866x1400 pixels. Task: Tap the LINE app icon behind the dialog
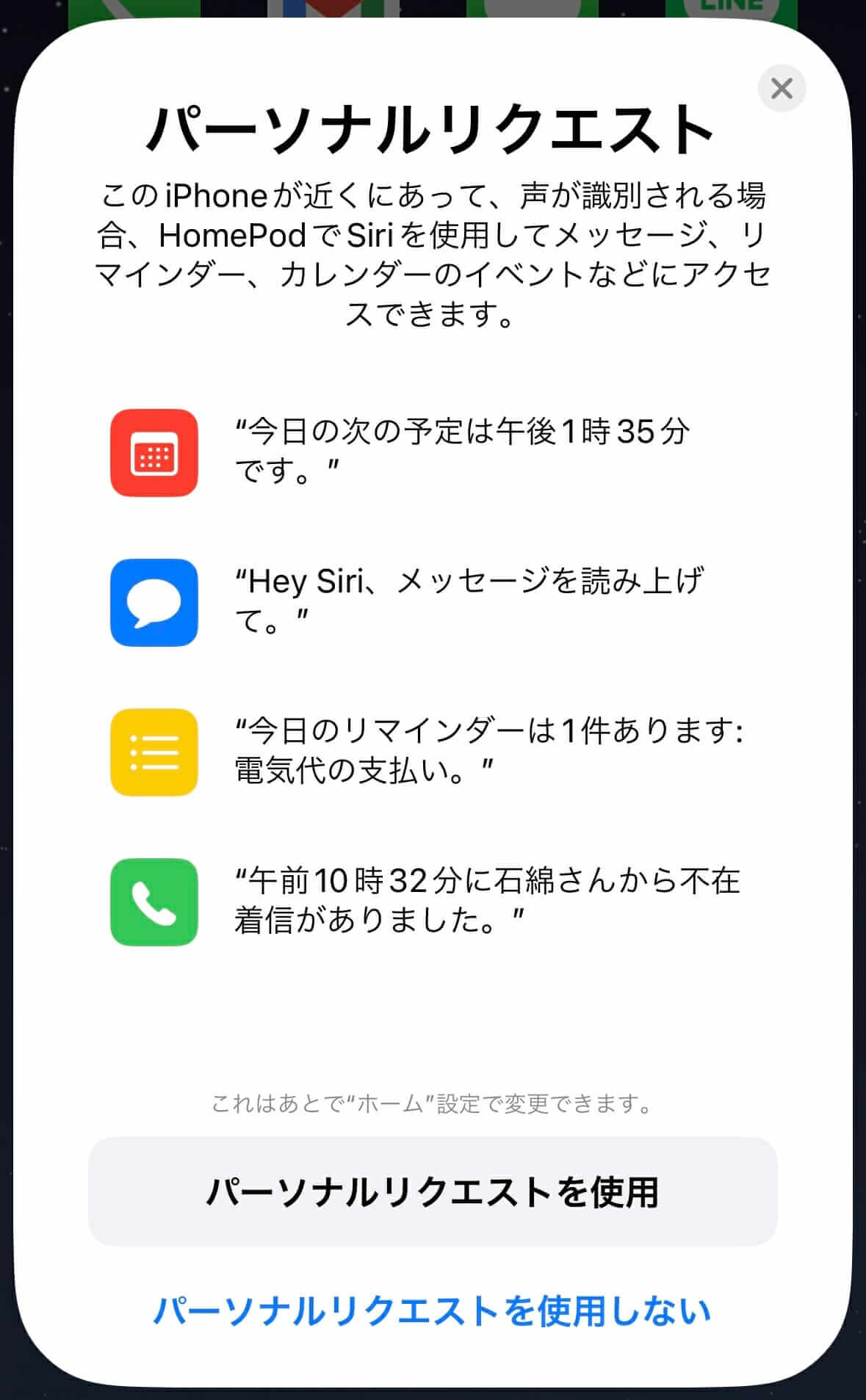pos(731,9)
